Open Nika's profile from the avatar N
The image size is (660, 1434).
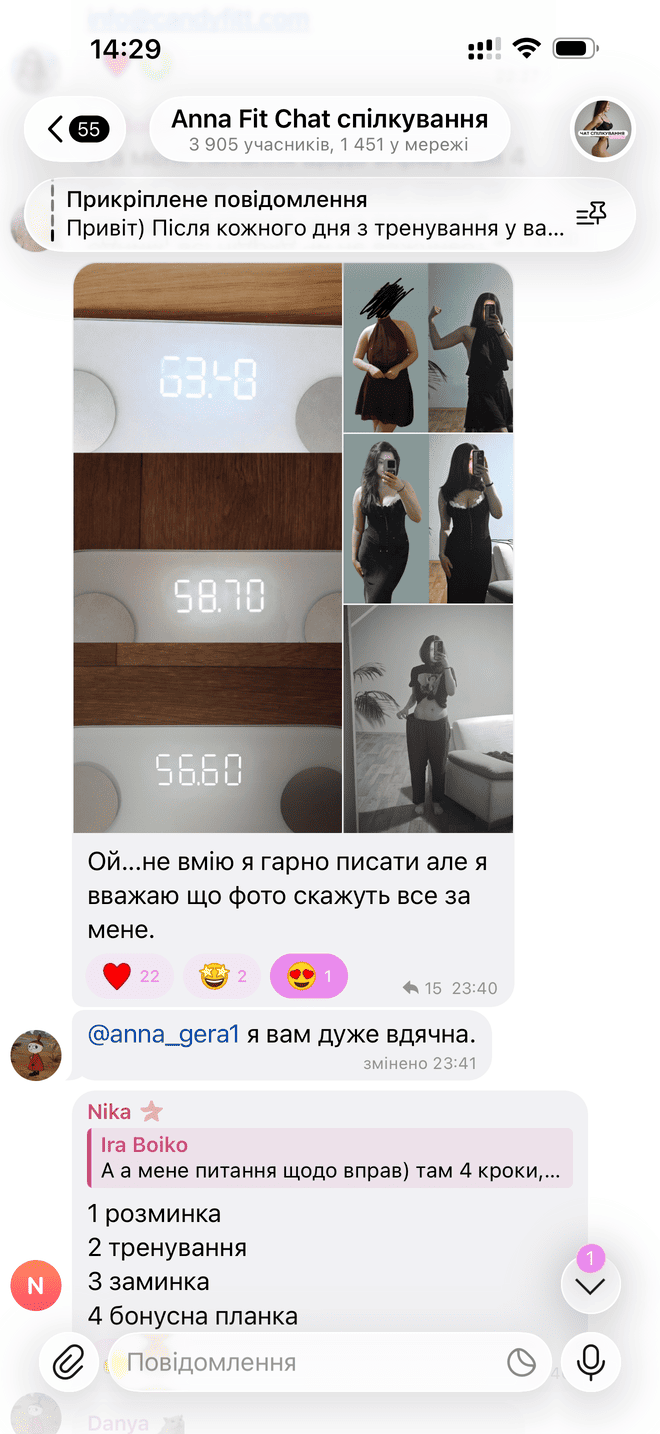coord(36,1285)
